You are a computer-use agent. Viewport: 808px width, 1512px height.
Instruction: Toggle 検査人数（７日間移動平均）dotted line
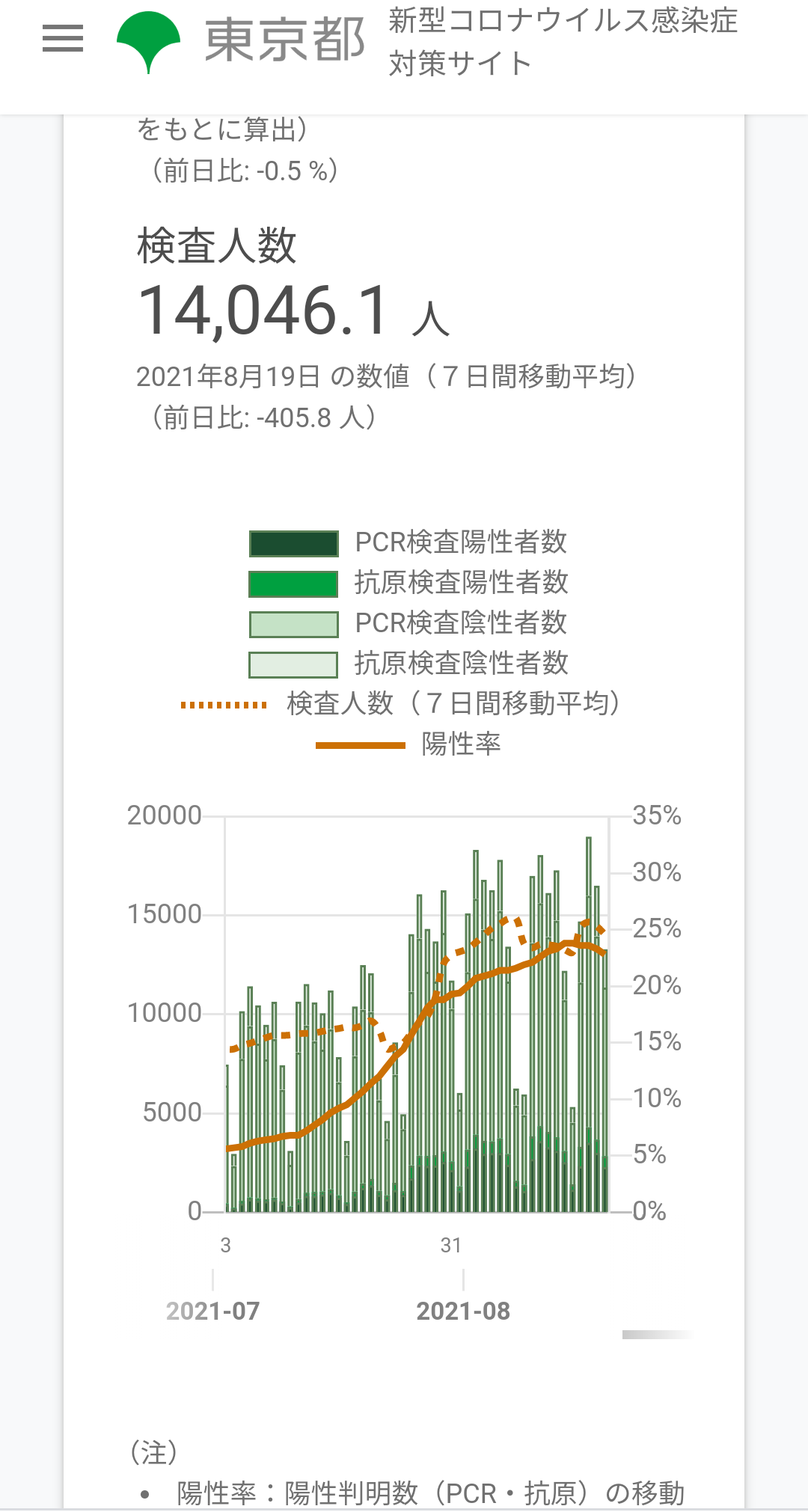pos(401,705)
